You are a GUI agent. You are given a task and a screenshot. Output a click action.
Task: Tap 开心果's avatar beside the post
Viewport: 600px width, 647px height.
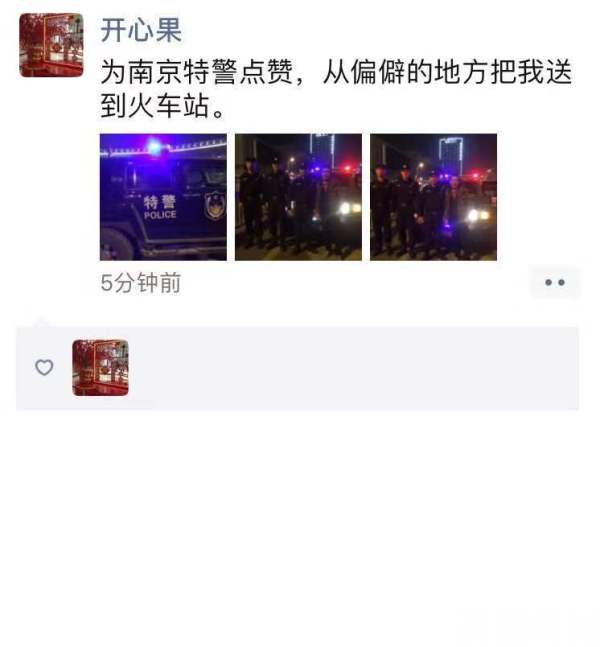(51, 45)
